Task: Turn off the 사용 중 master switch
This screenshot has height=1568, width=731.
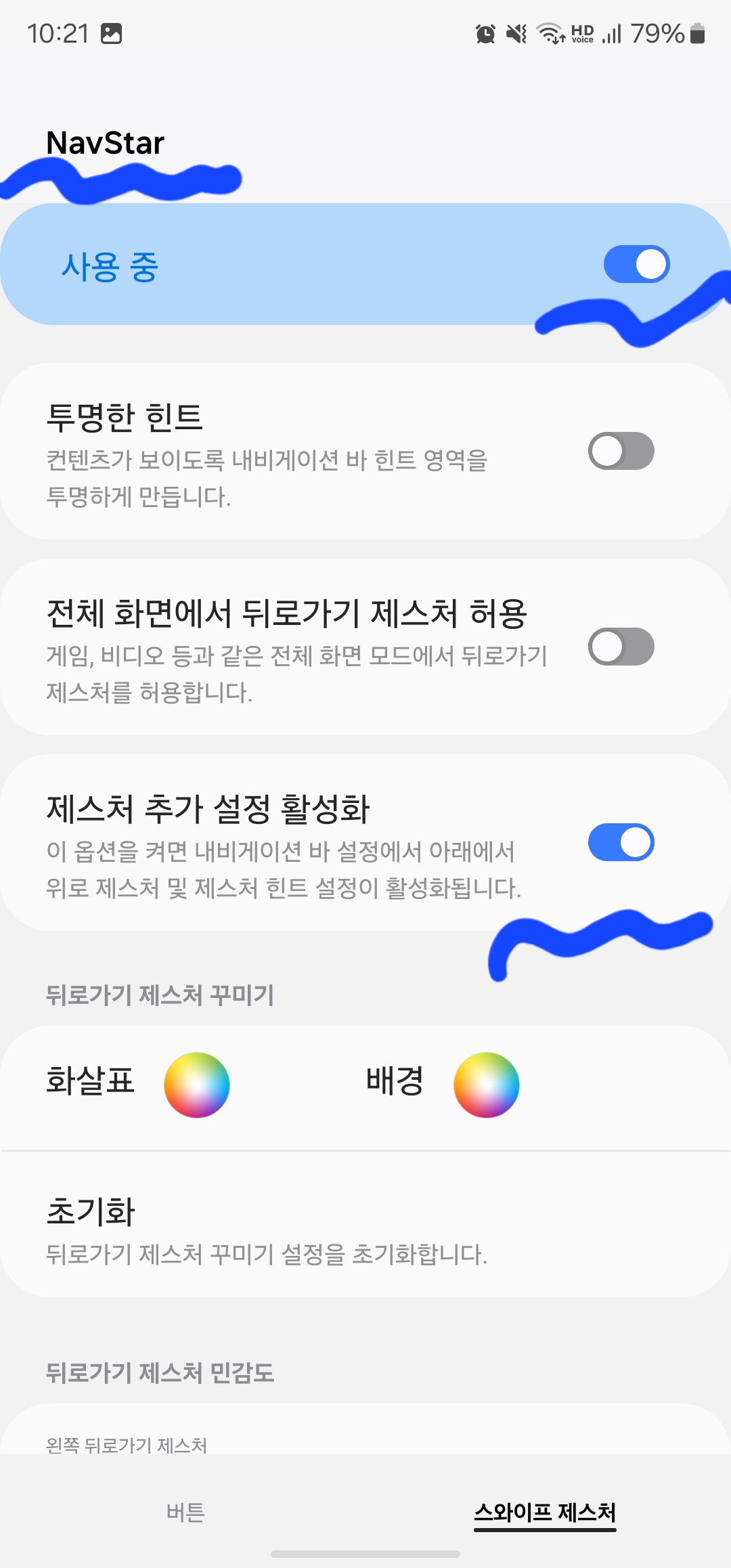Action: click(636, 265)
